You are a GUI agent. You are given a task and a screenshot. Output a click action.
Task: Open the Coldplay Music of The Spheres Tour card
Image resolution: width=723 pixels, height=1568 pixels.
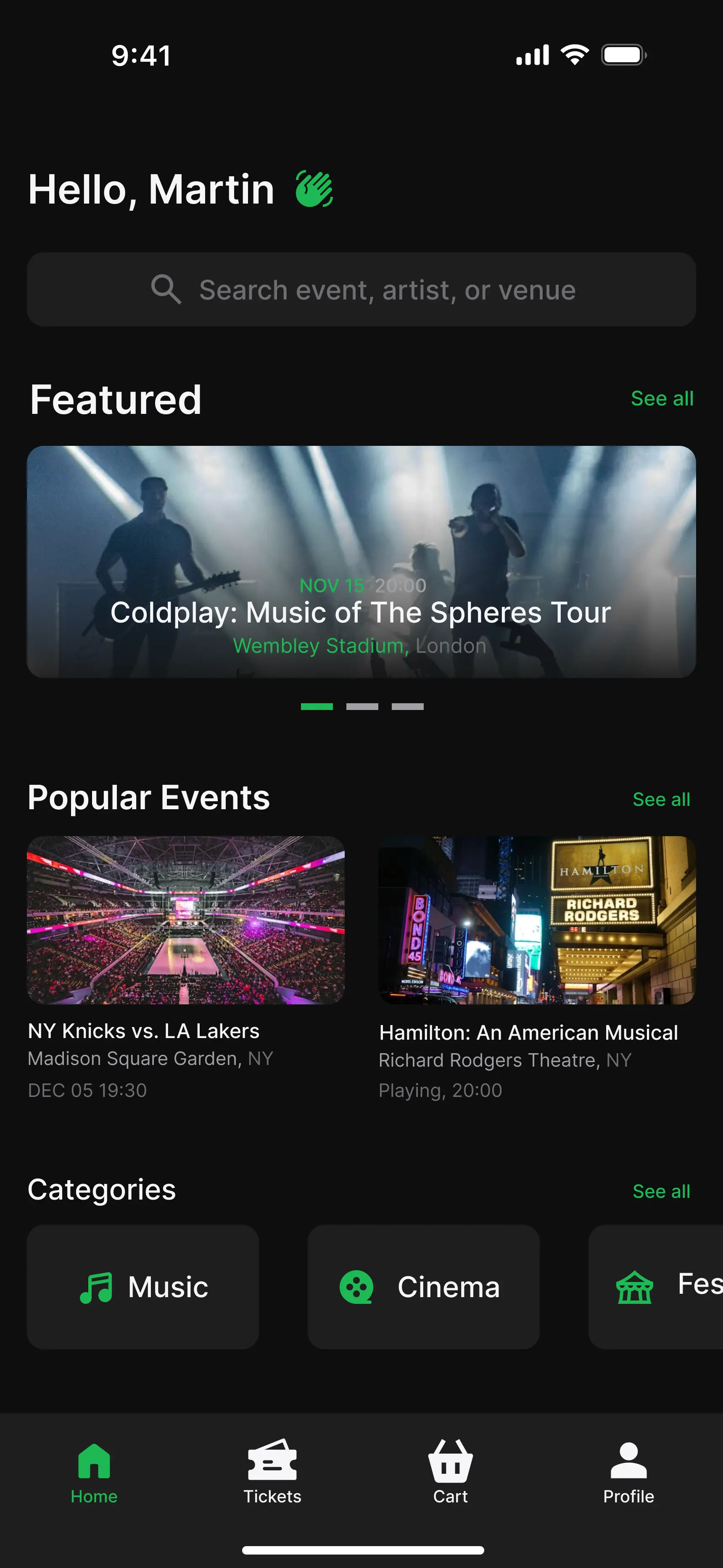pyautogui.click(x=361, y=561)
